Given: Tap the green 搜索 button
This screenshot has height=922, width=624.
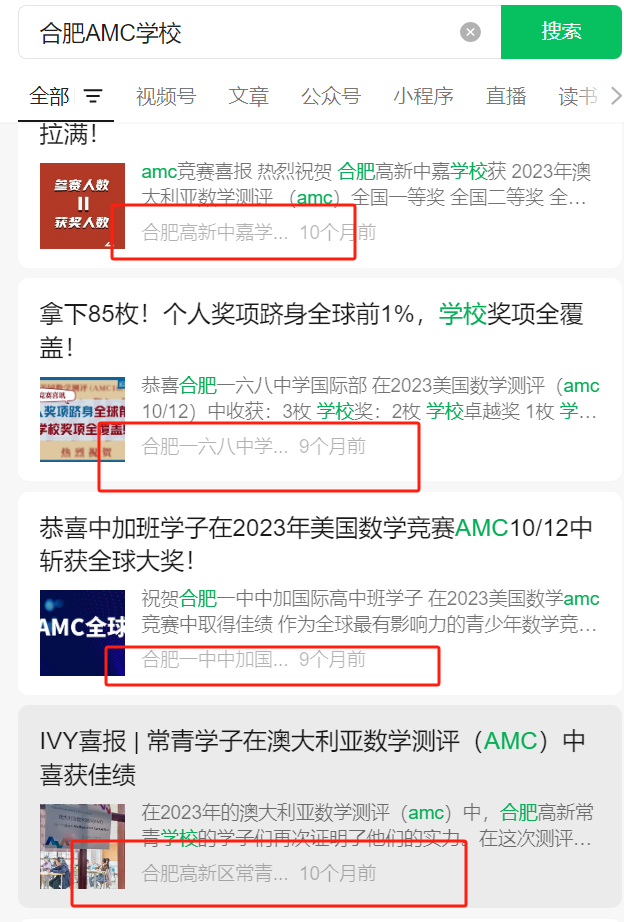Looking at the screenshot, I should pos(561,32).
